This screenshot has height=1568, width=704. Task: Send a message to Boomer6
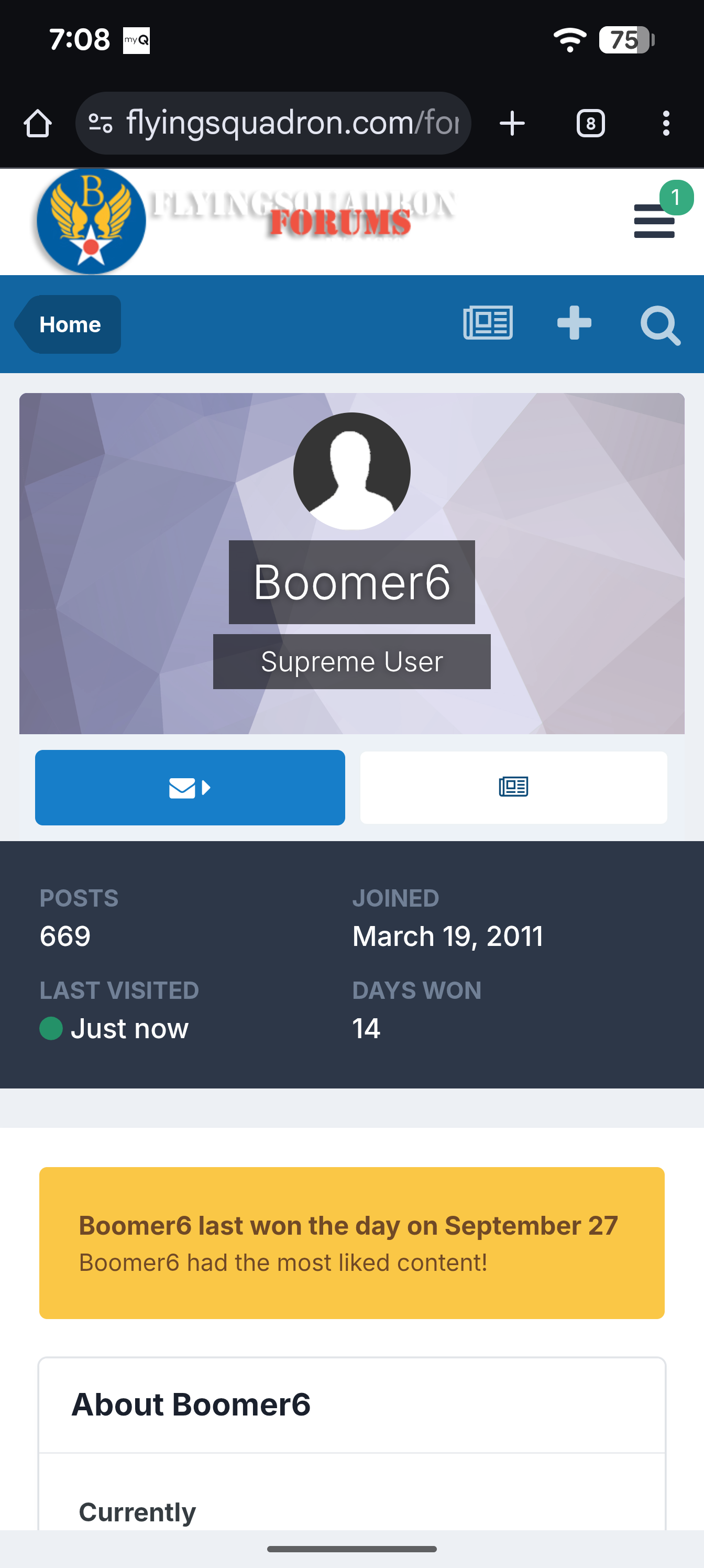190,788
